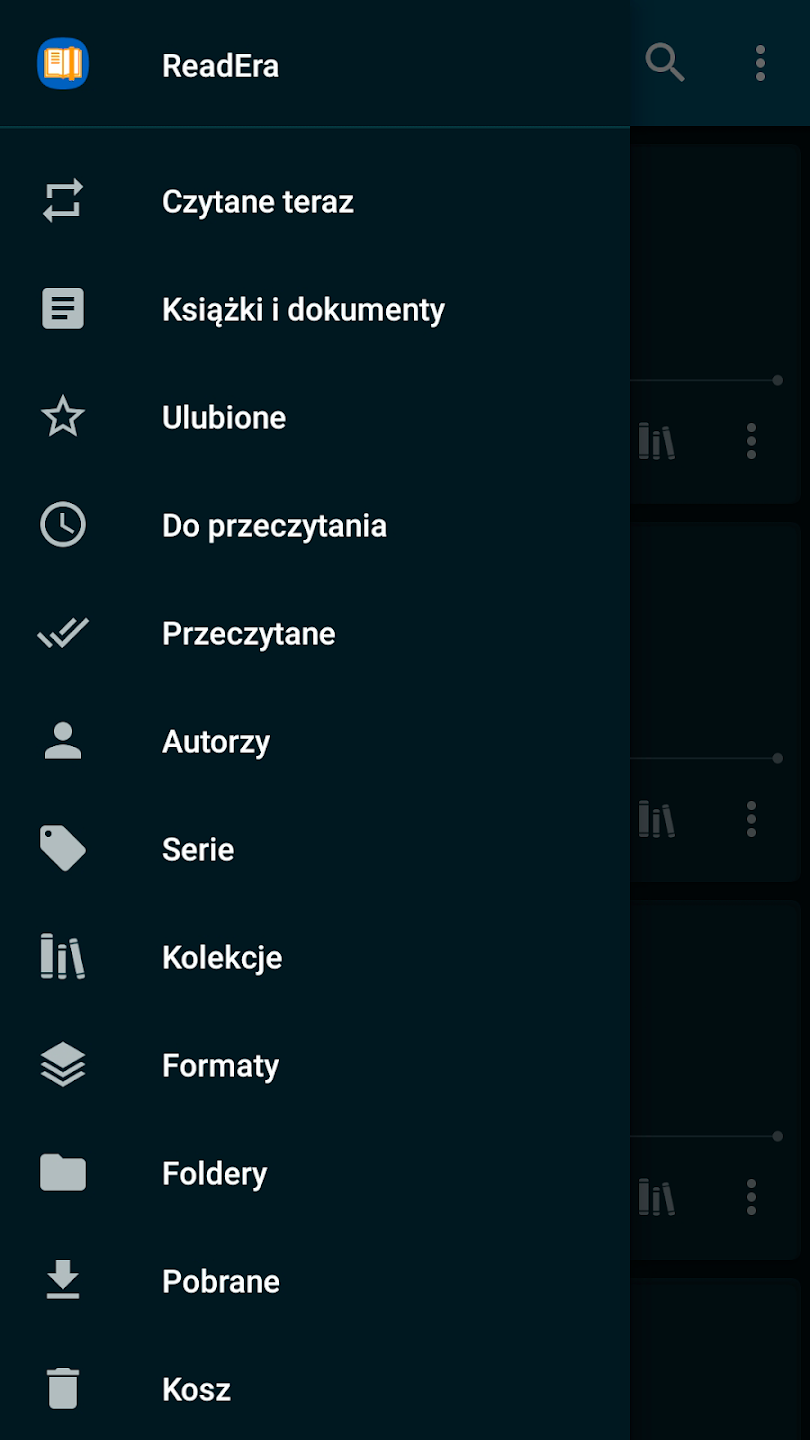Open Ulubione favorites list
Image resolution: width=810 pixels, height=1440 pixels.
point(223,418)
